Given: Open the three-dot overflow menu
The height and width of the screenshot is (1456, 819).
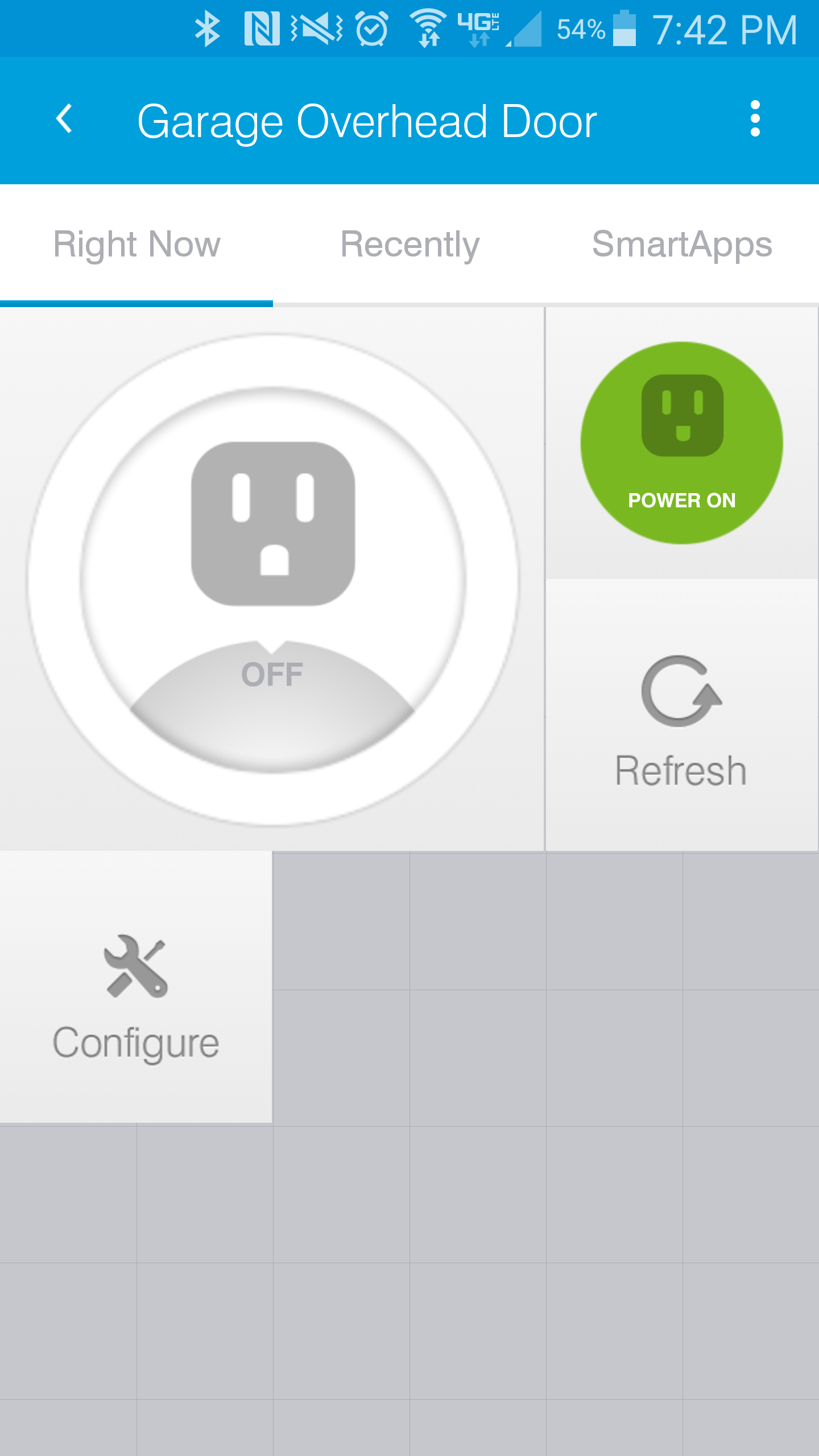Looking at the screenshot, I should (755, 119).
